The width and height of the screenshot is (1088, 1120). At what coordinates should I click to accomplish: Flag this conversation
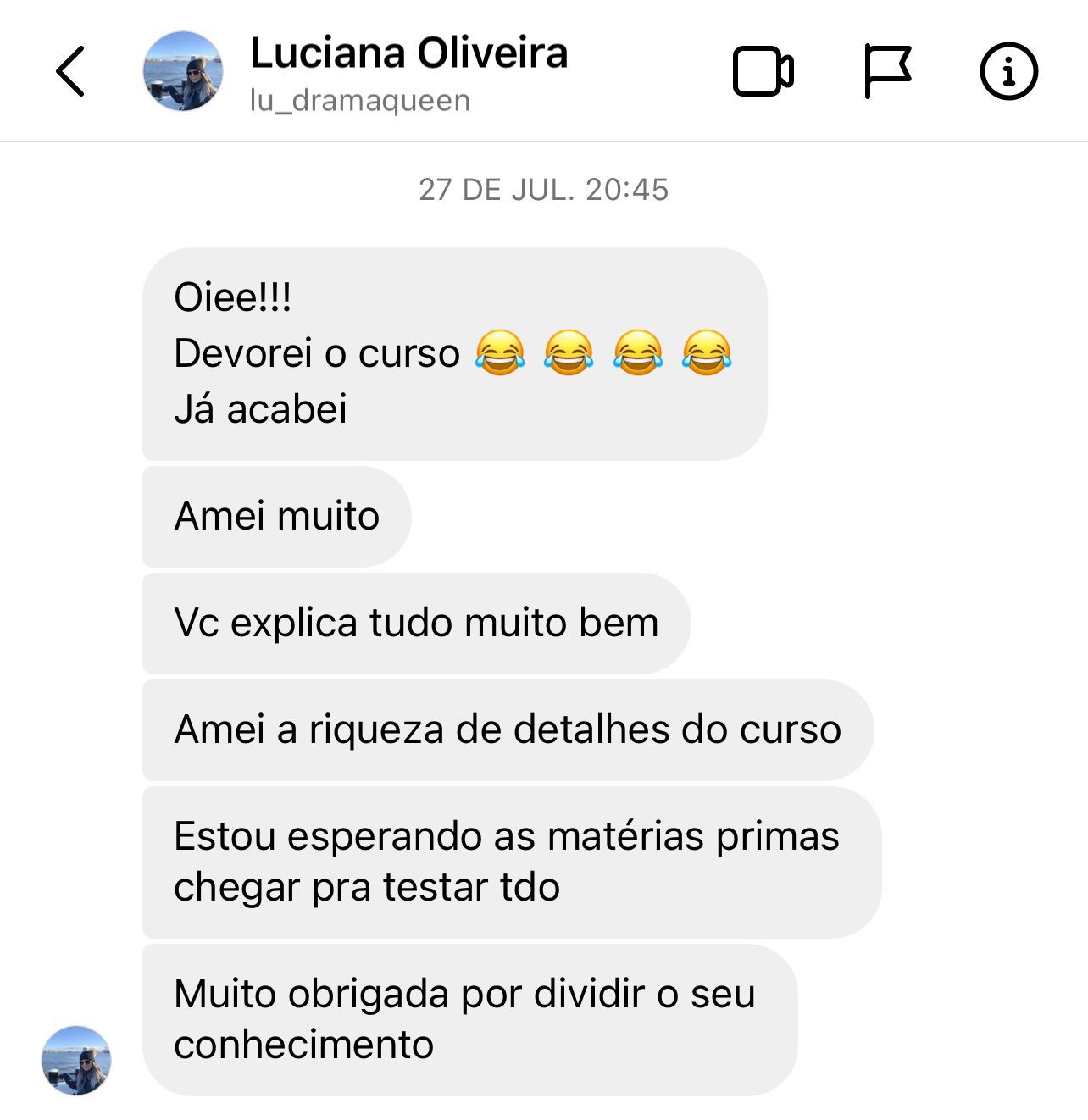(x=886, y=71)
